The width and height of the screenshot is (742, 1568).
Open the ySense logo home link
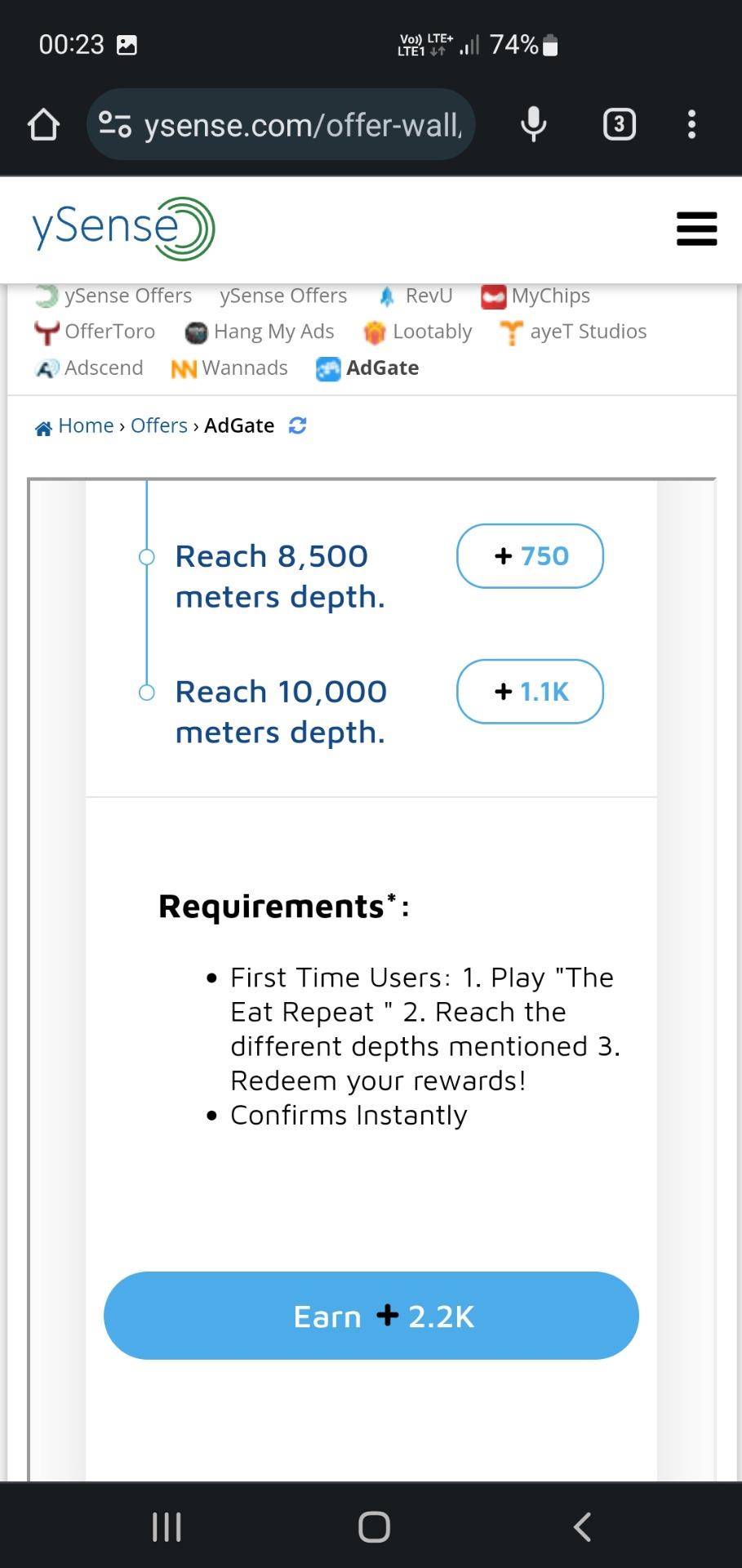click(123, 229)
